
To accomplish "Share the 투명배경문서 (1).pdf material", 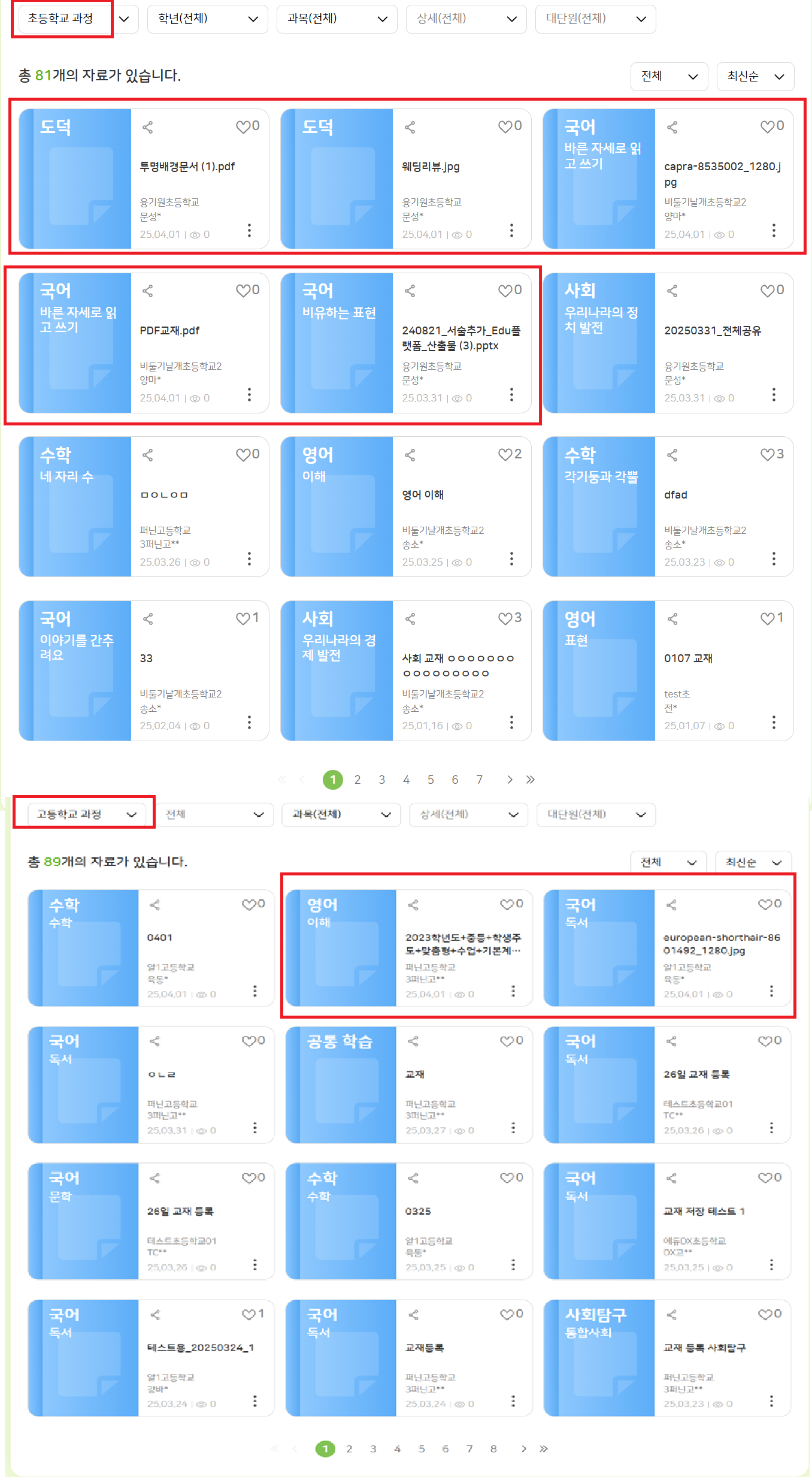I will pyautogui.click(x=148, y=127).
